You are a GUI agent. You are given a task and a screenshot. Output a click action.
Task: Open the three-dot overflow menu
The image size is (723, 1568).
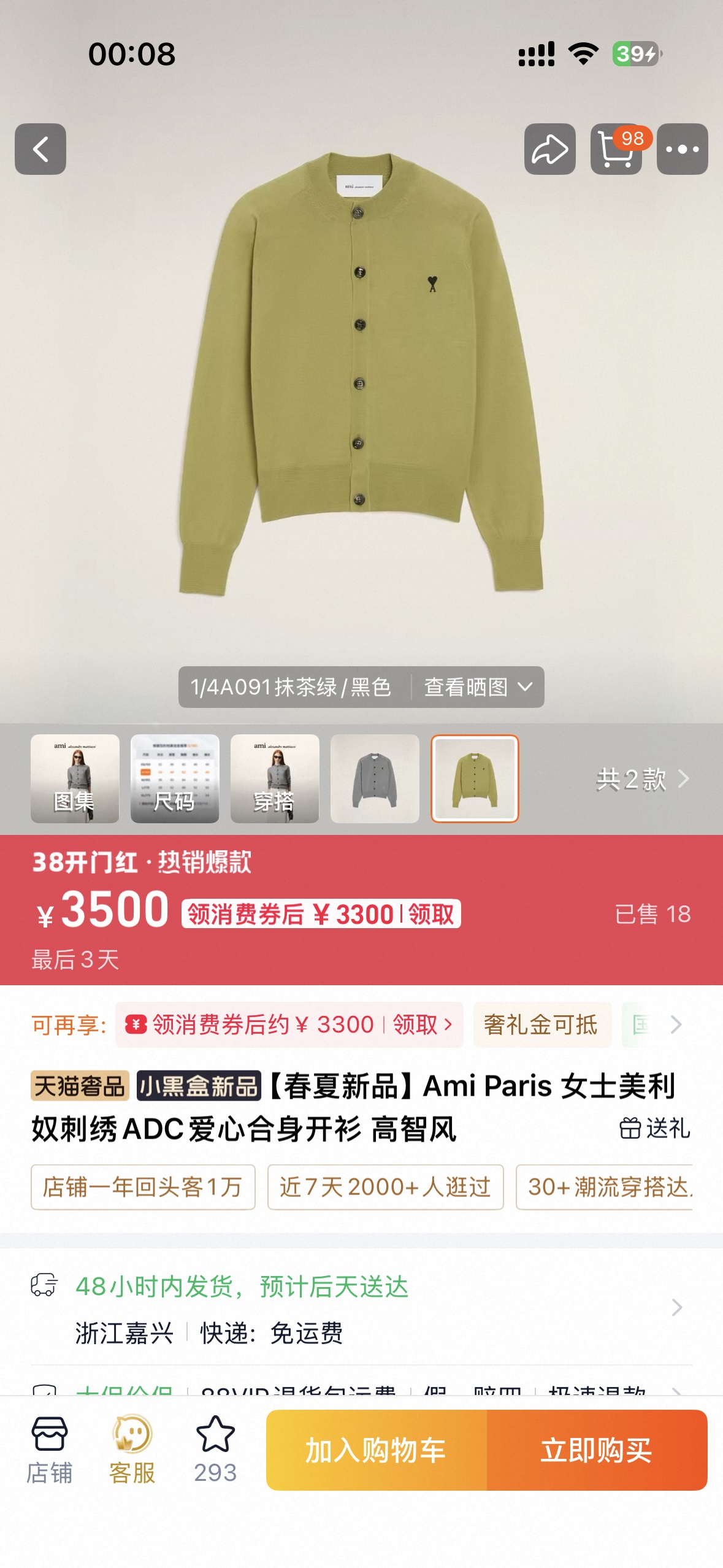682,149
